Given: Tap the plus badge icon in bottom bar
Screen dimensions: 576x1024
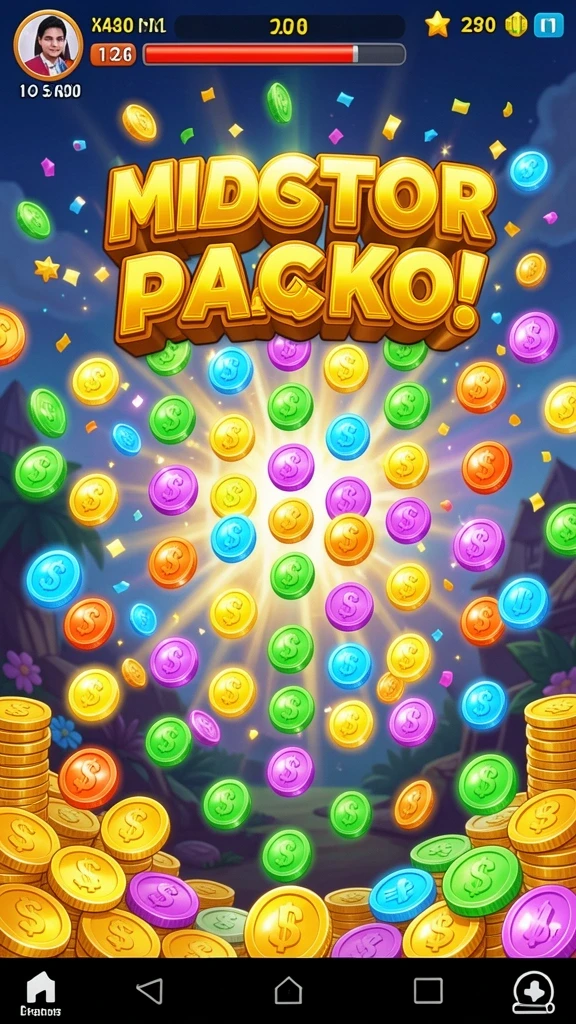Looking at the screenshot, I should 534,991.
